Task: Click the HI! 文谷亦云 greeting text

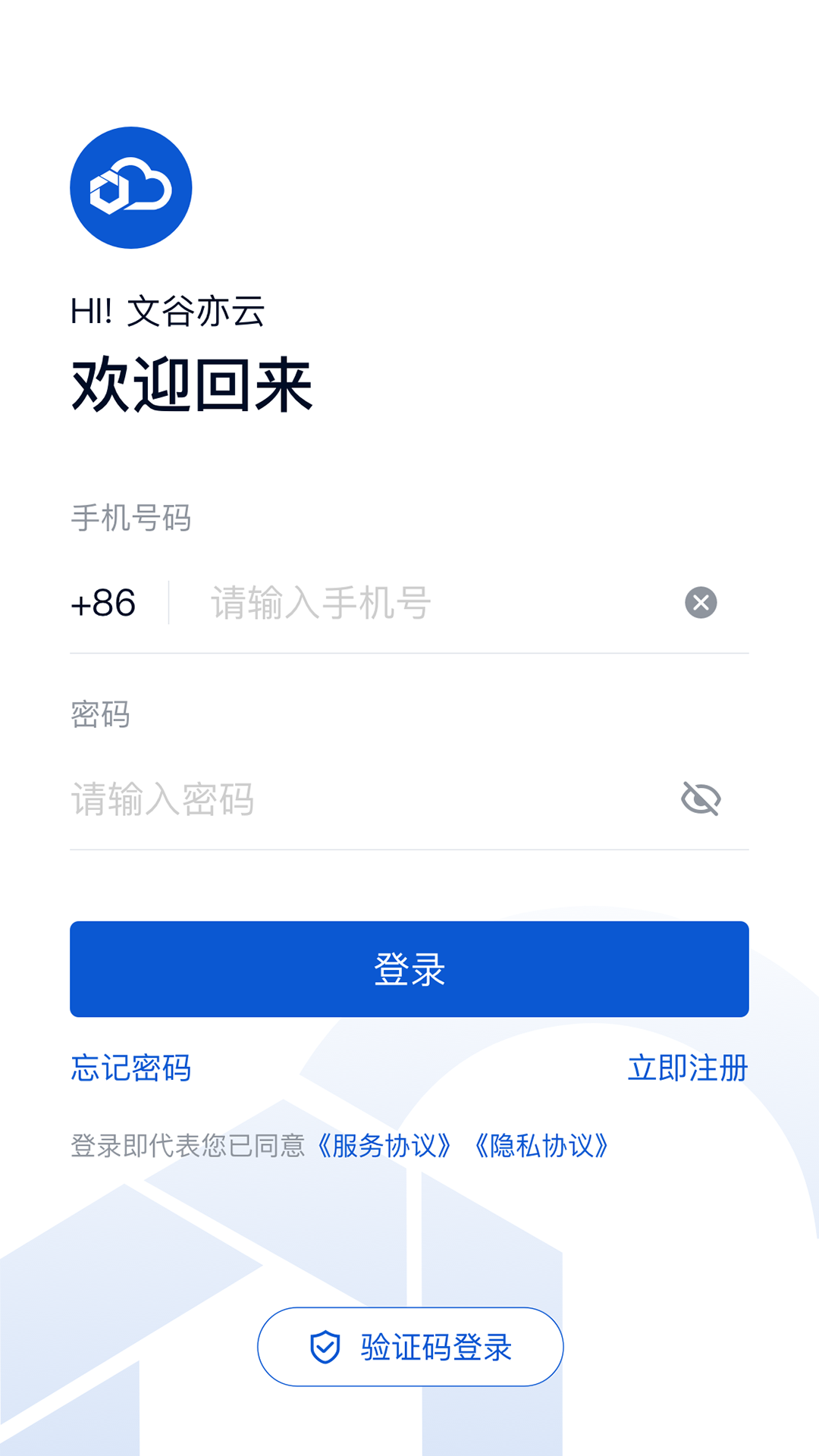Action: [168, 309]
